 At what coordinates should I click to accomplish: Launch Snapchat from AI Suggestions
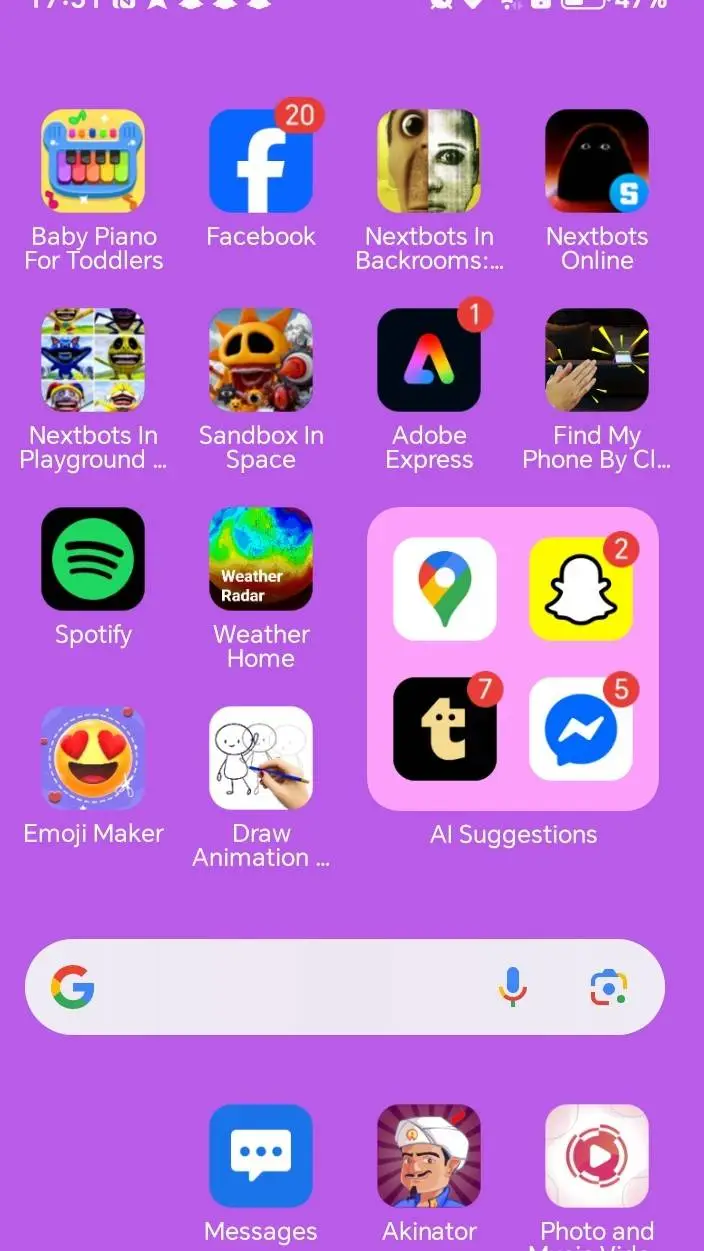[x=581, y=589]
